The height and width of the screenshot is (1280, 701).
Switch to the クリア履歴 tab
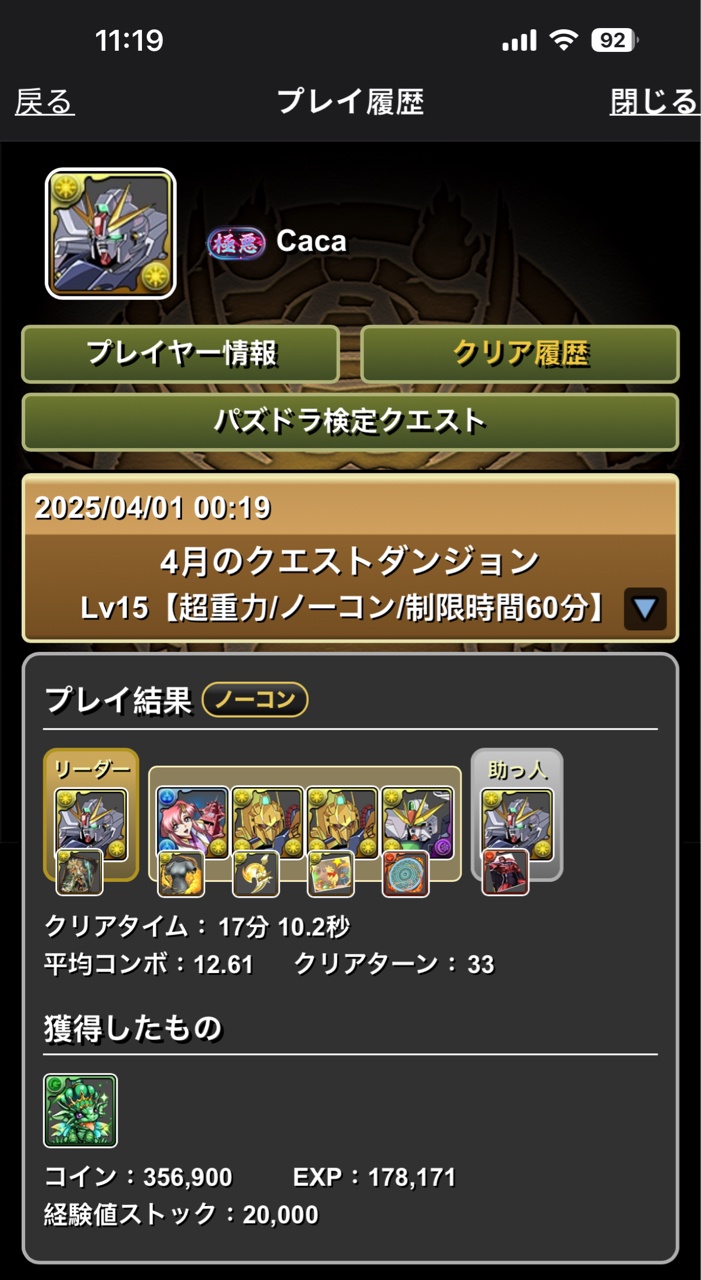pyautogui.click(x=519, y=354)
